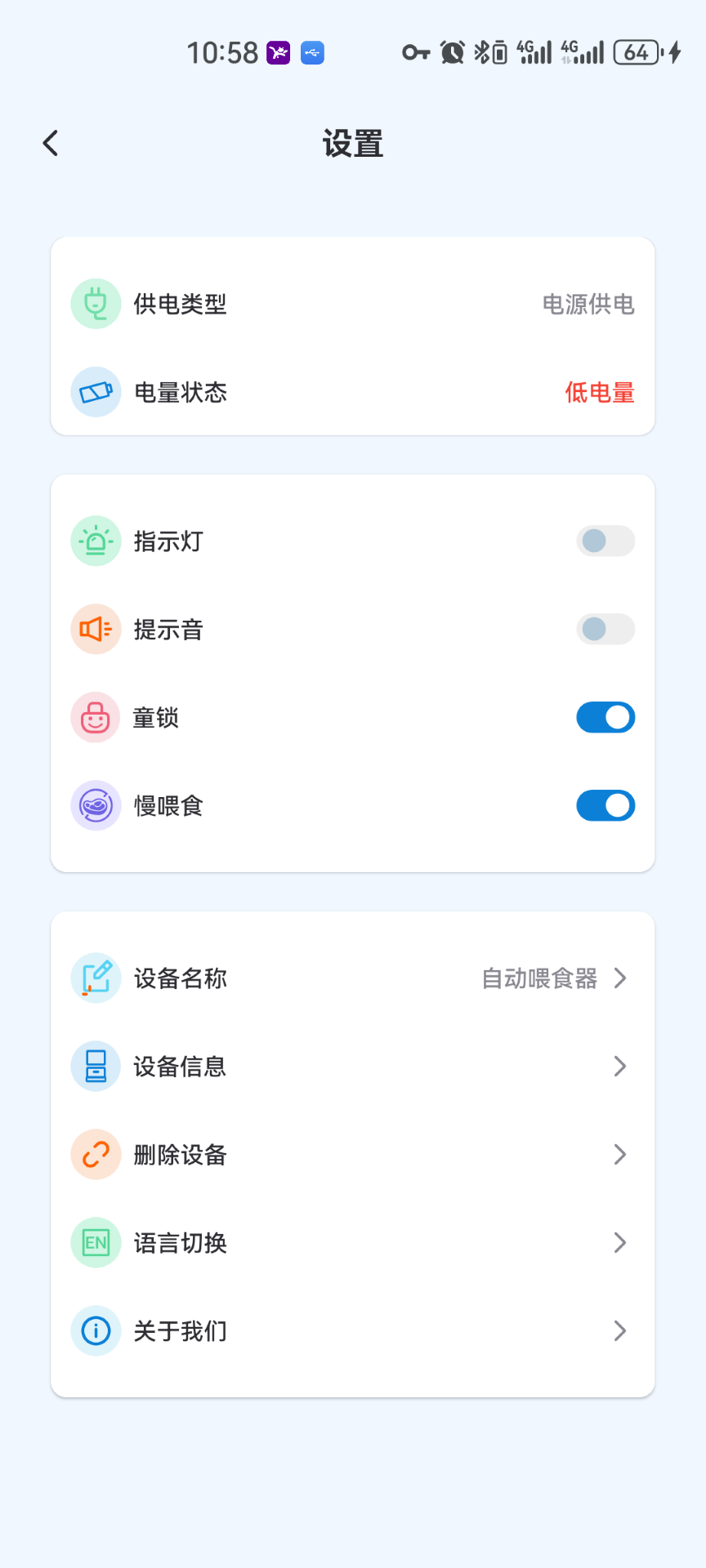
Task: Click the broken link icon for 删除设备
Action: click(x=96, y=1154)
